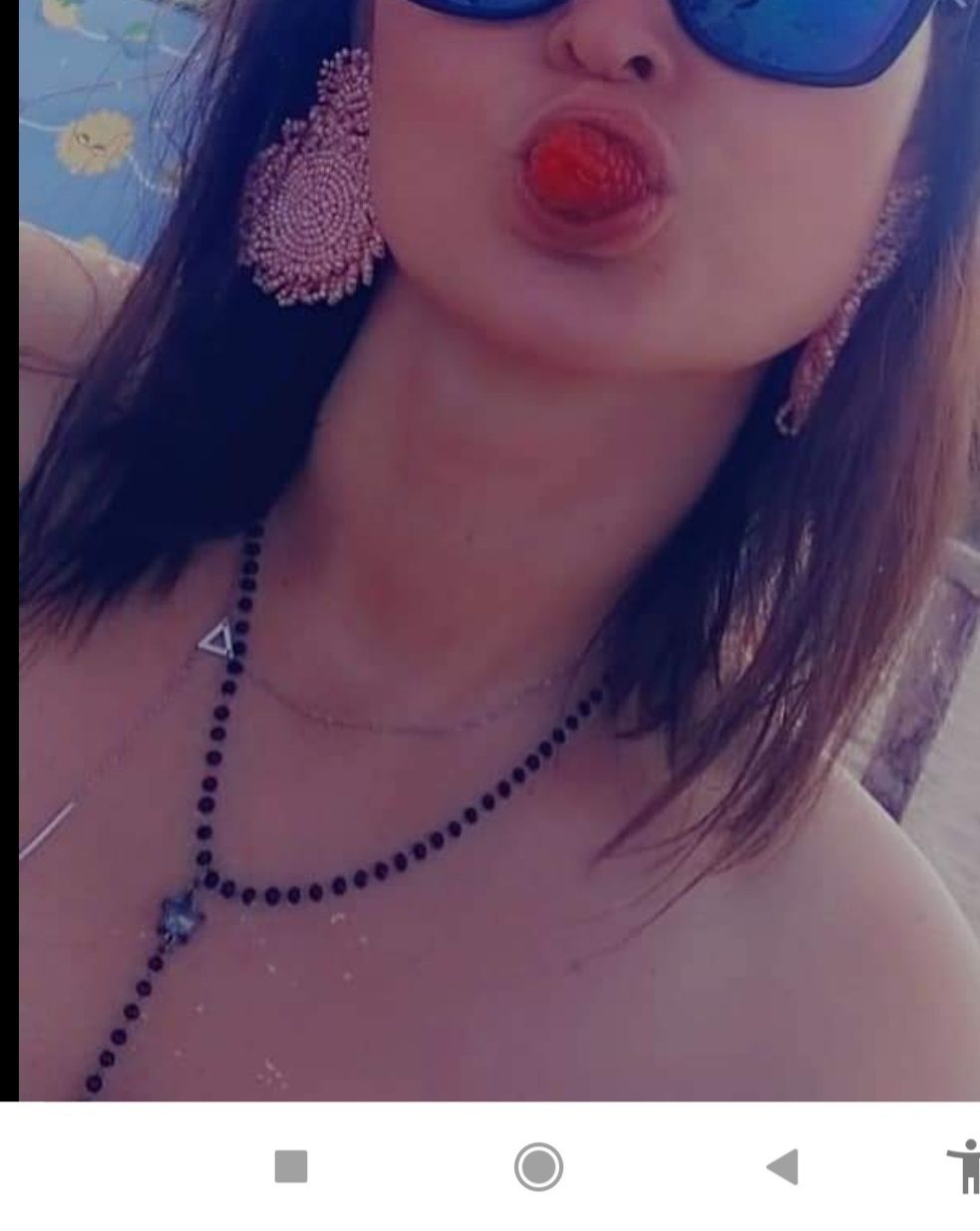Screen dimensions: 980x1231
Task: Open the recent apps overview
Action: [290, 1166]
